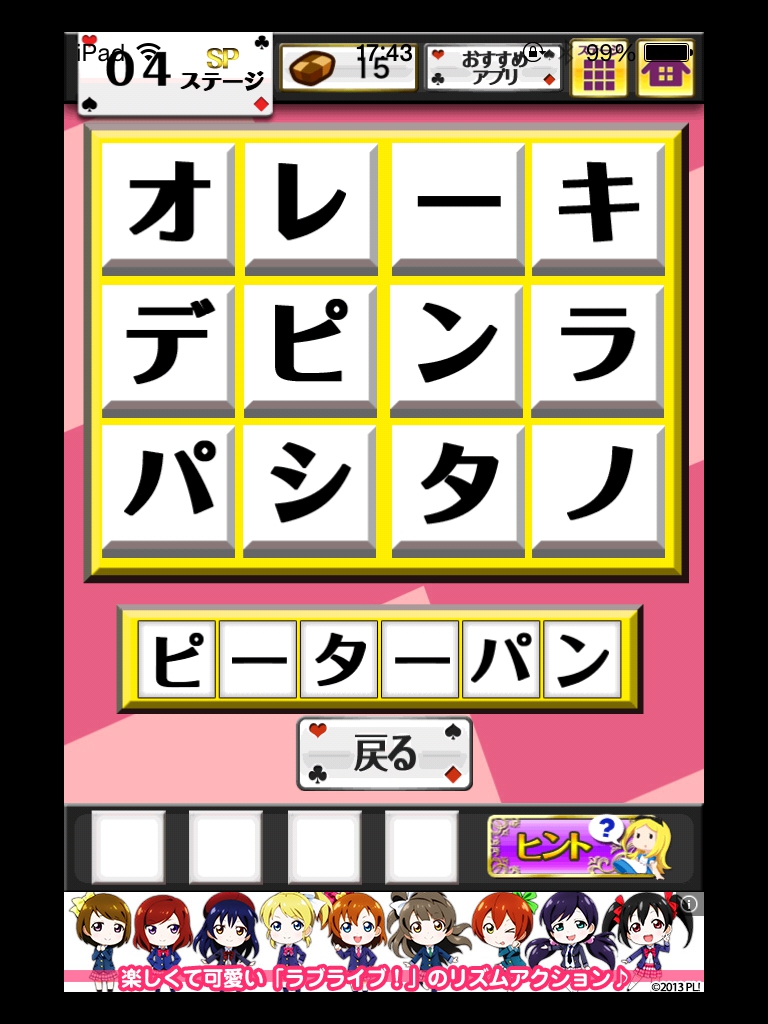The width and height of the screenshot is (768, 1024).
Task: Choose the ピ tile in the grid
Action: [311, 347]
